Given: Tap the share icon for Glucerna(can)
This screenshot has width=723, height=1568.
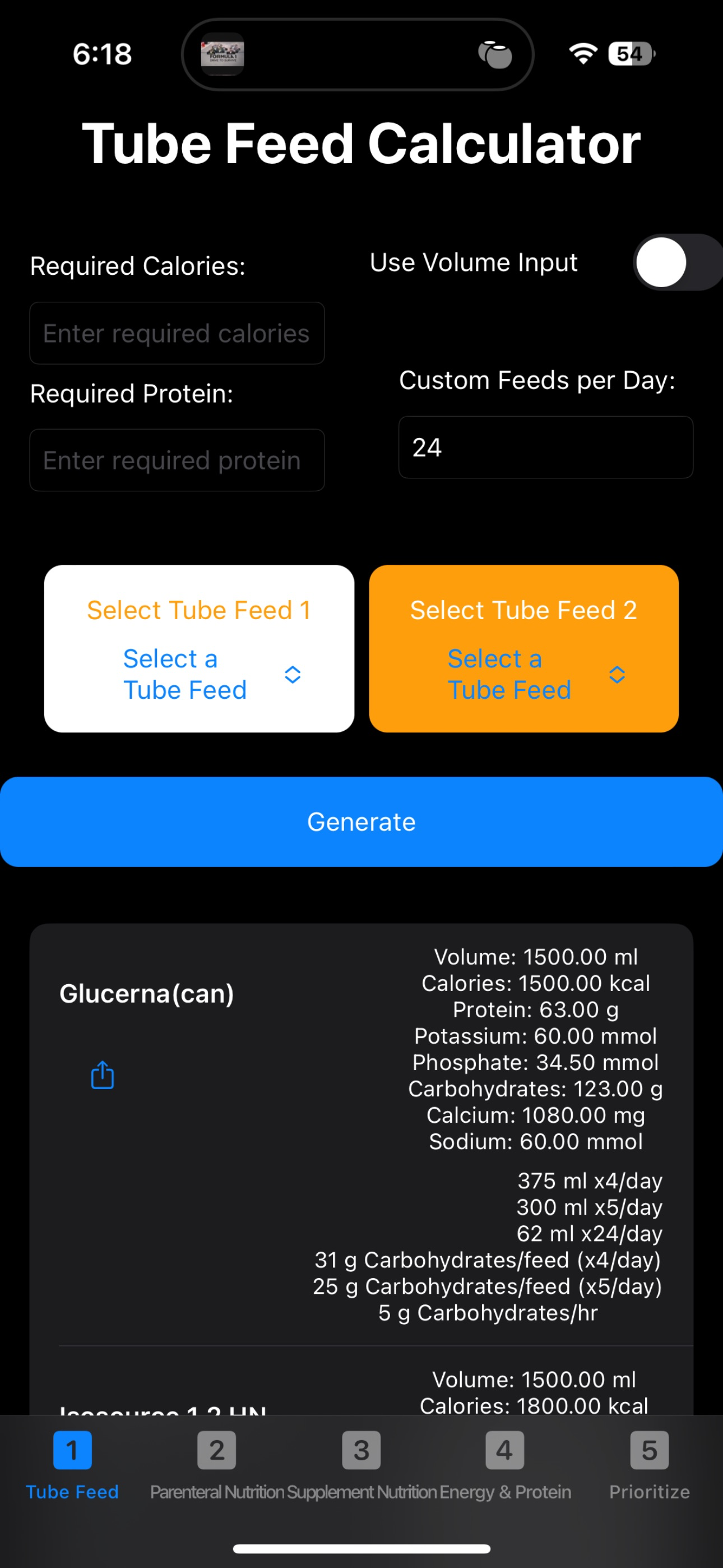Looking at the screenshot, I should (x=101, y=1074).
